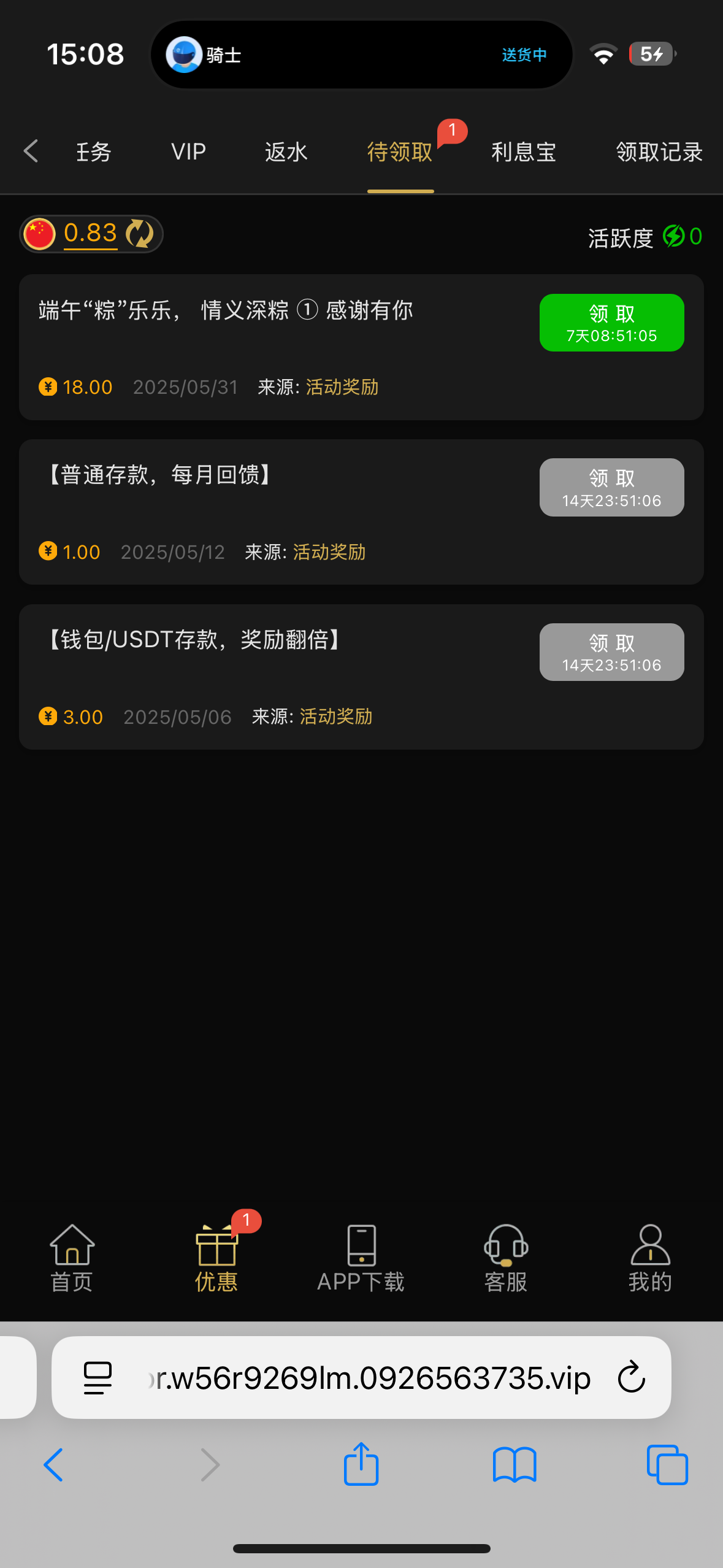Claim the 18.00 端午 reward via green 领取 button
Image resolution: width=723 pixels, height=1568 pixels.
click(x=611, y=323)
